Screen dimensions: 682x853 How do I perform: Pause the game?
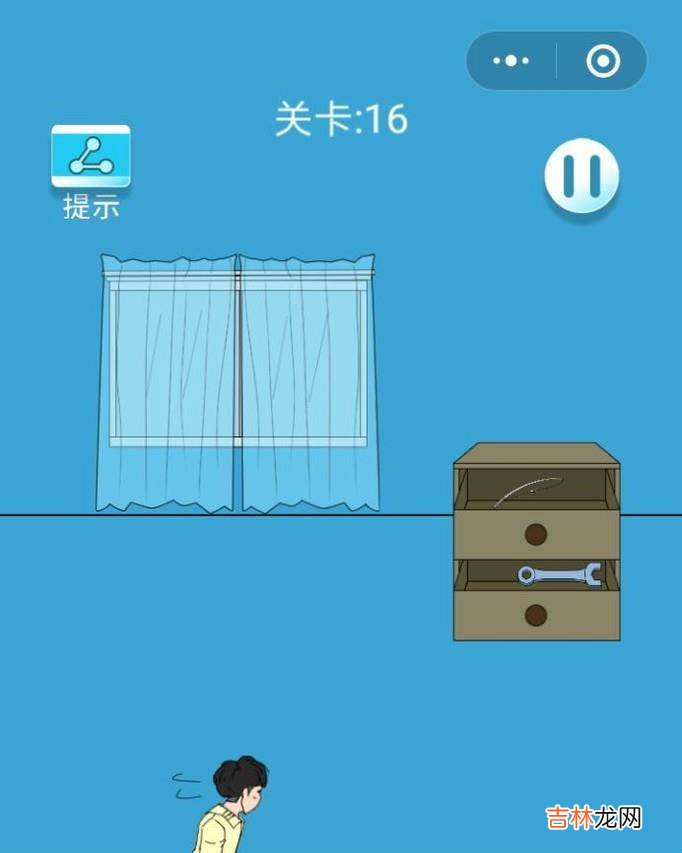(x=581, y=176)
